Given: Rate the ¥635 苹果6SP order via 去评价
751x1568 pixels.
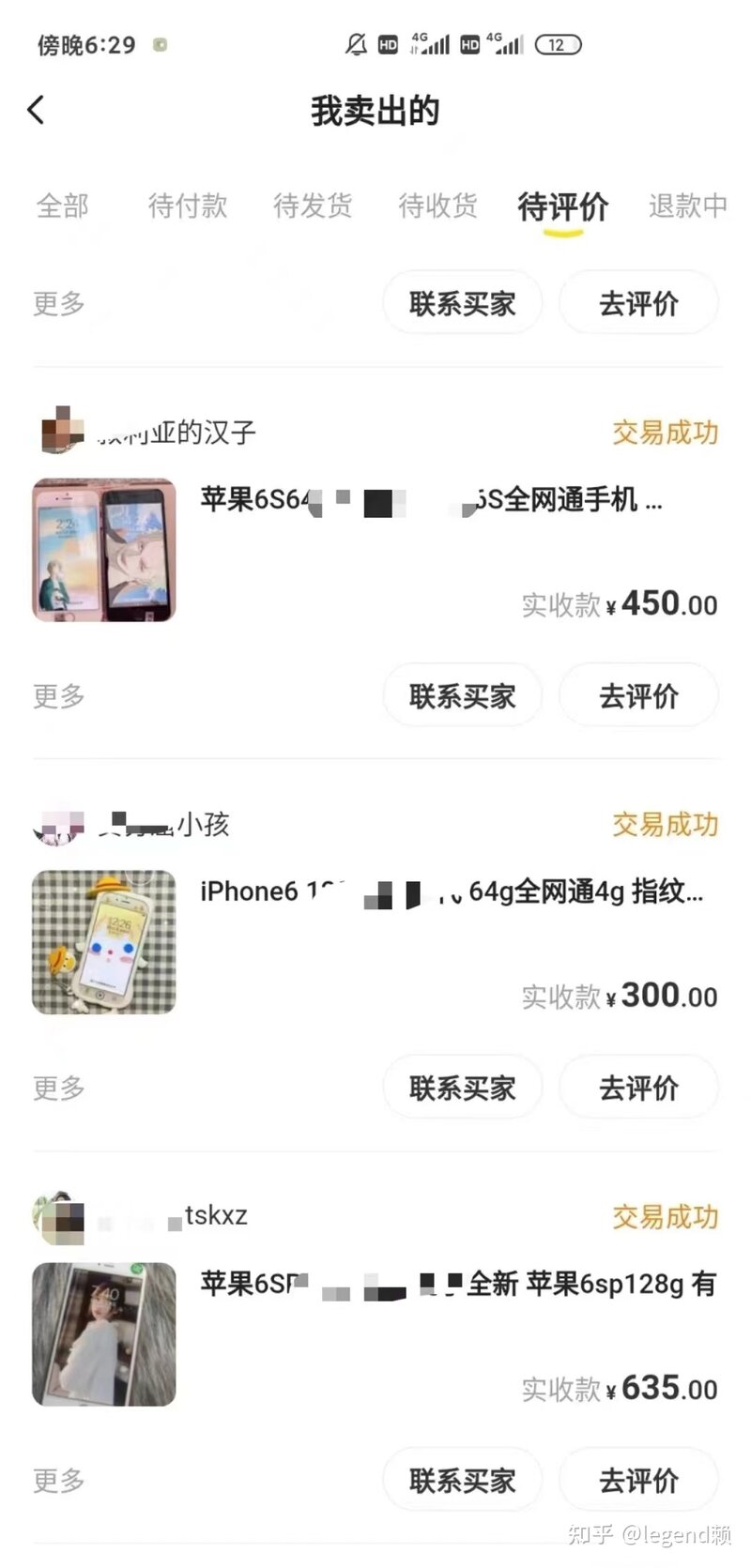Looking at the screenshot, I should point(638,1480).
